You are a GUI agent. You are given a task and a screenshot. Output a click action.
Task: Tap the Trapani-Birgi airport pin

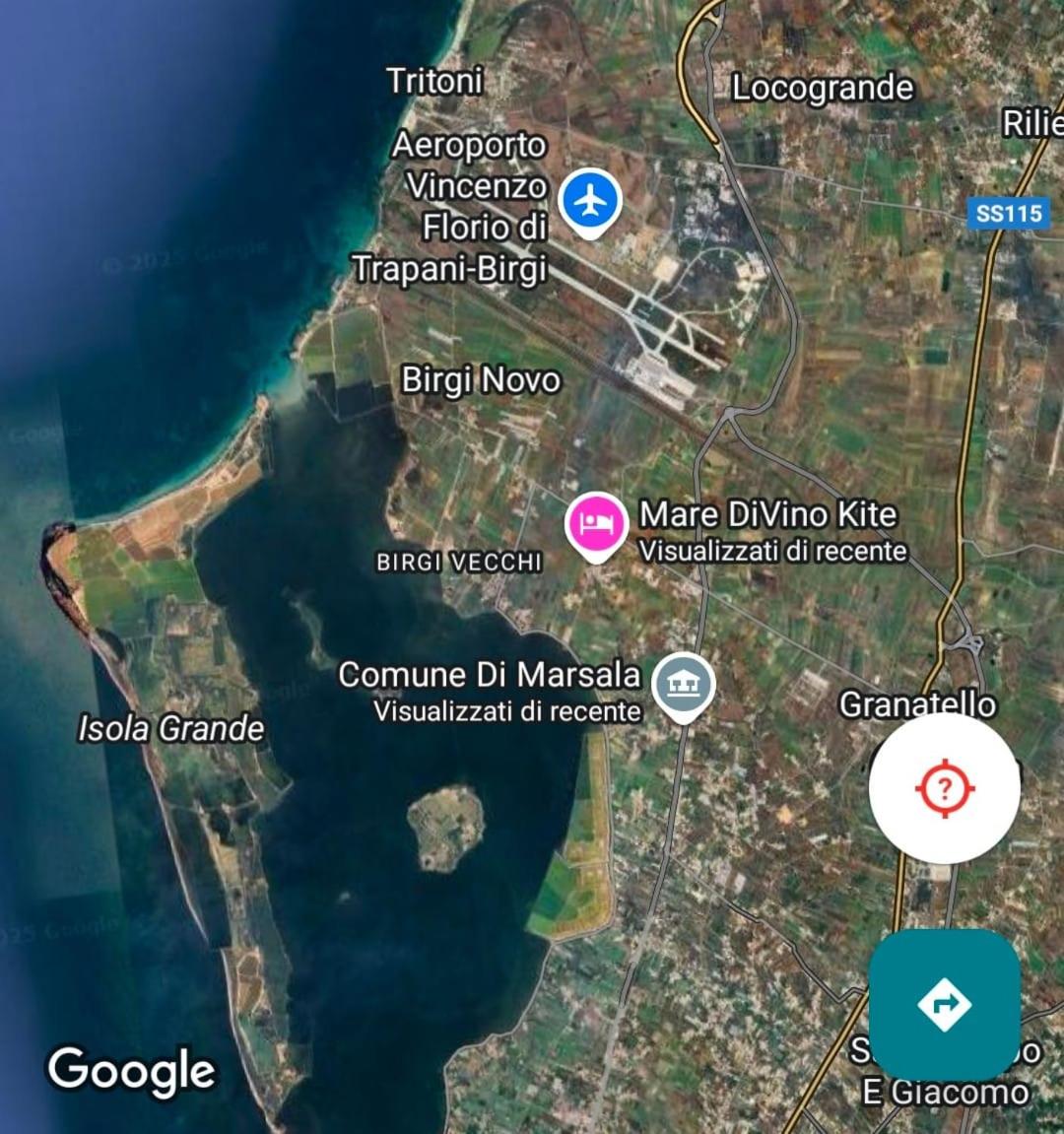click(x=589, y=202)
